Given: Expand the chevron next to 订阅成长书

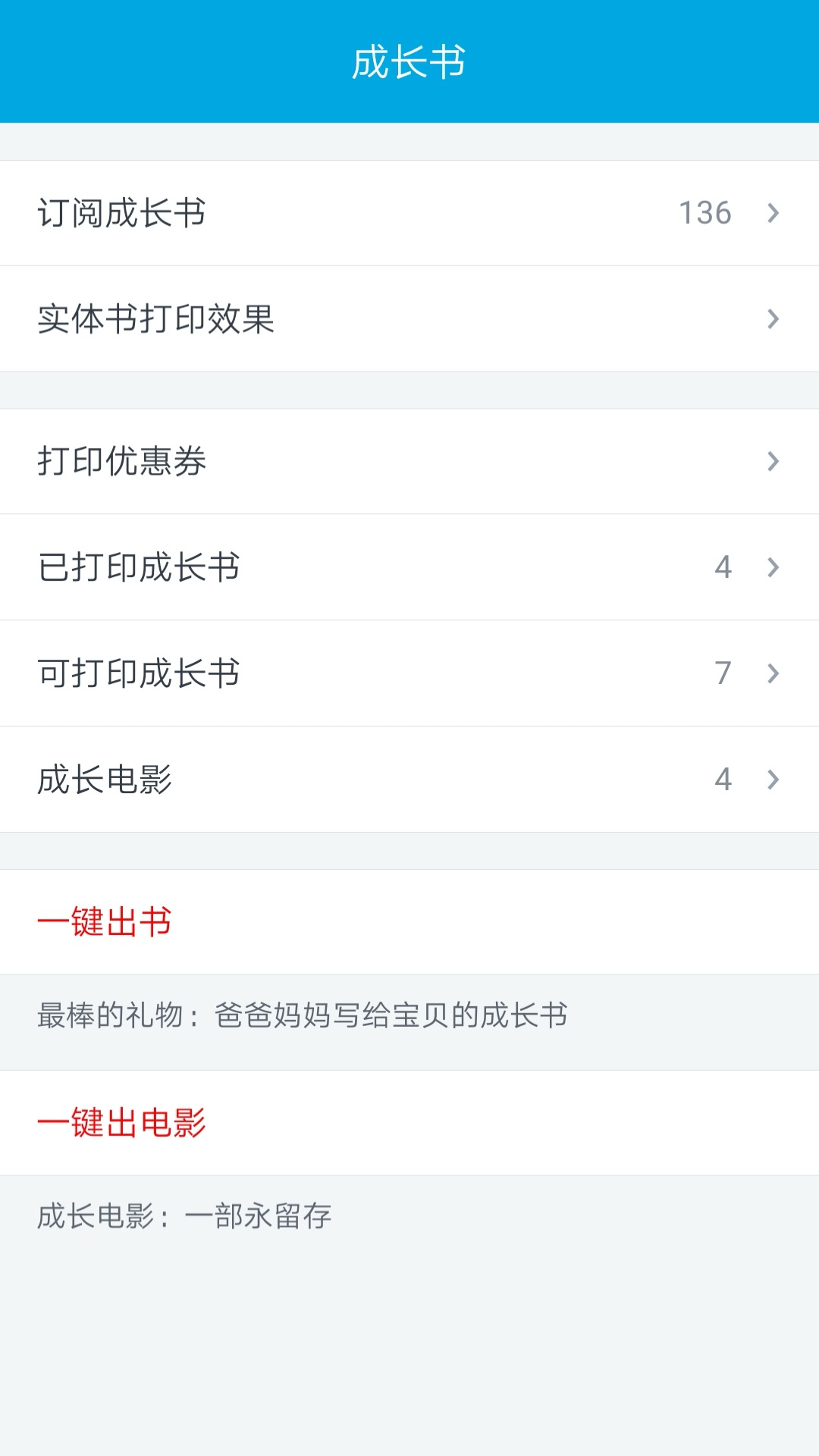Looking at the screenshot, I should pos(773,213).
